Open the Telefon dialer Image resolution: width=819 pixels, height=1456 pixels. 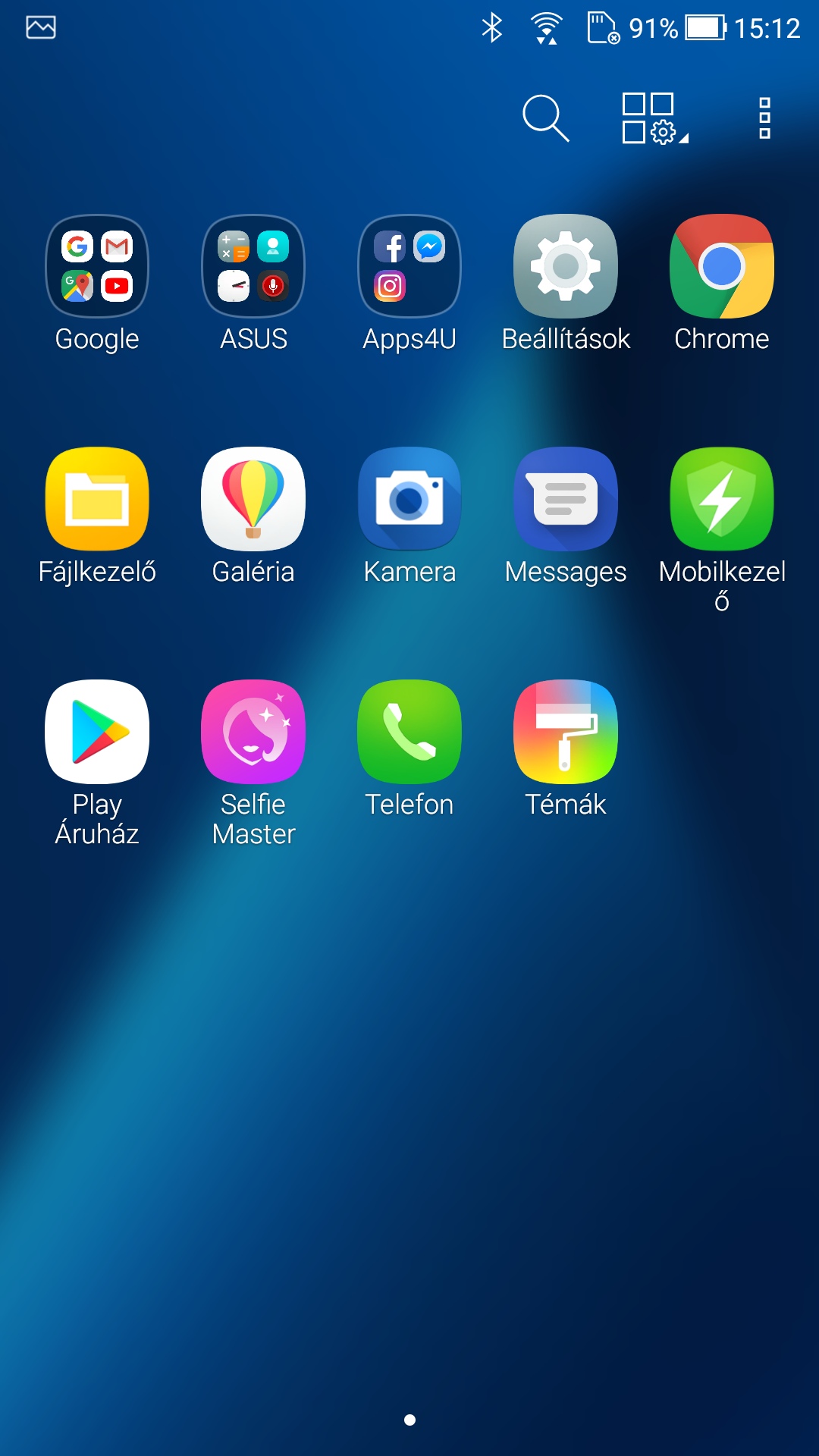coord(409,733)
